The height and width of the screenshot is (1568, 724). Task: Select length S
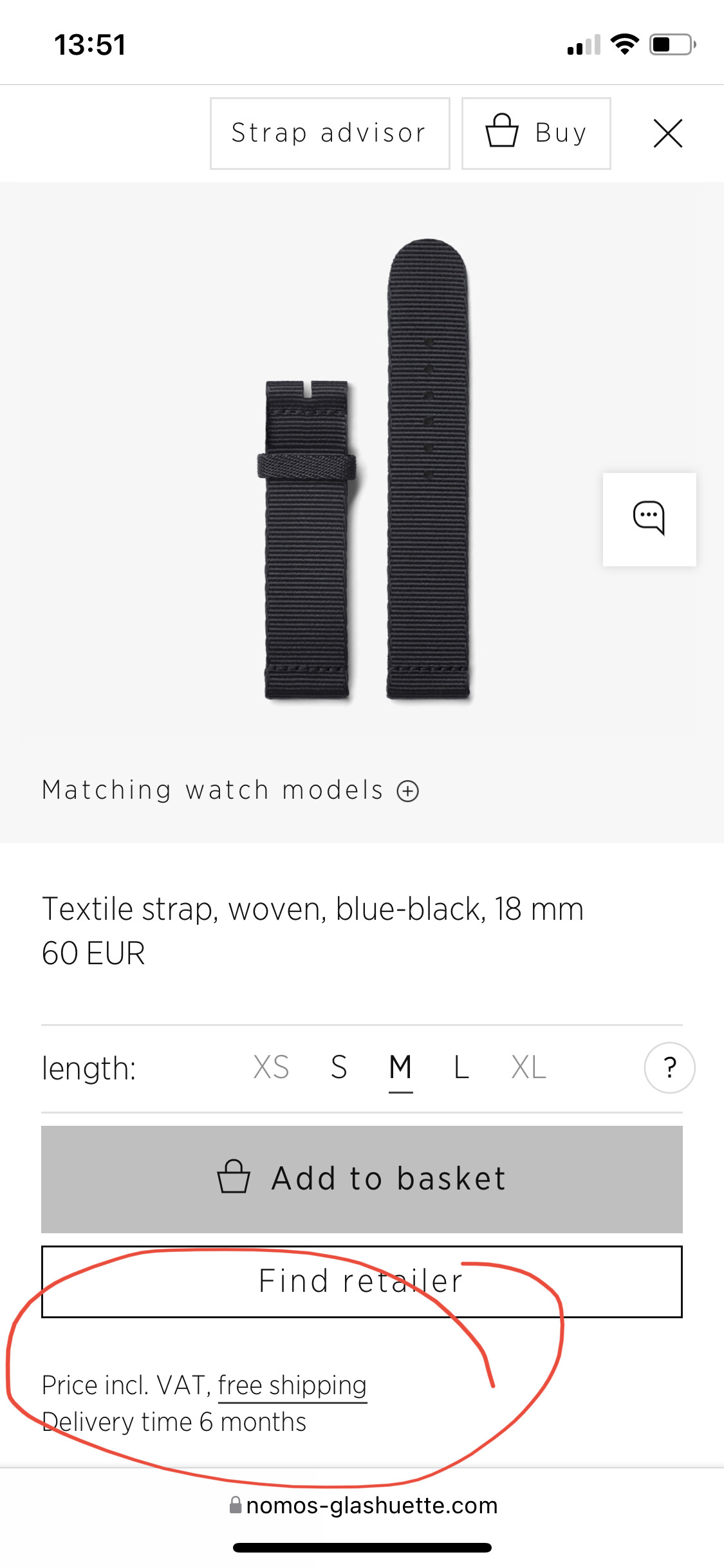coord(339,1067)
